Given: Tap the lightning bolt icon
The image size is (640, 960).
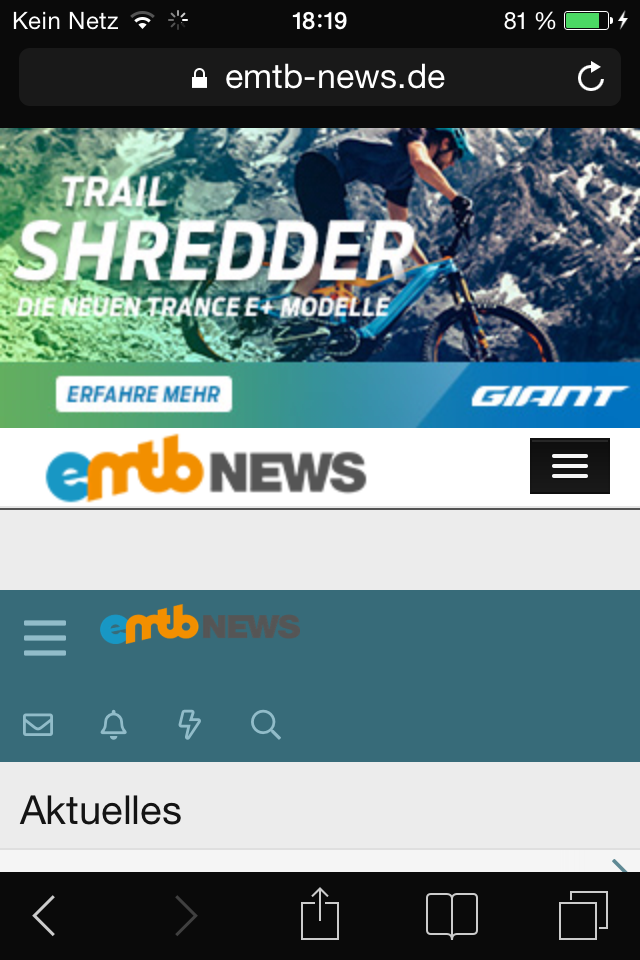Looking at the screenshot, I should tap(189, 724).
